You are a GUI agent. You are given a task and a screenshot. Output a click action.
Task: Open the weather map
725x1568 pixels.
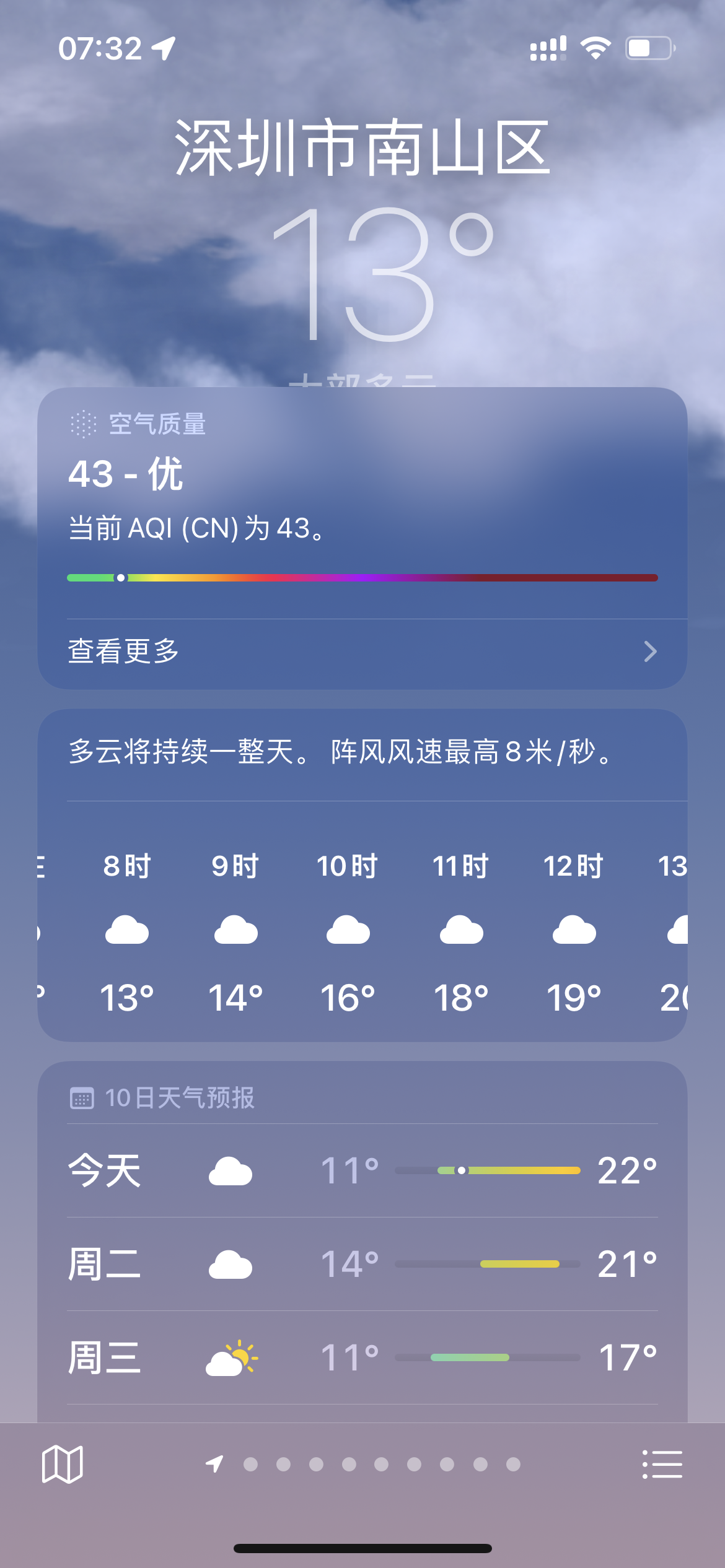coord(62,1464)
